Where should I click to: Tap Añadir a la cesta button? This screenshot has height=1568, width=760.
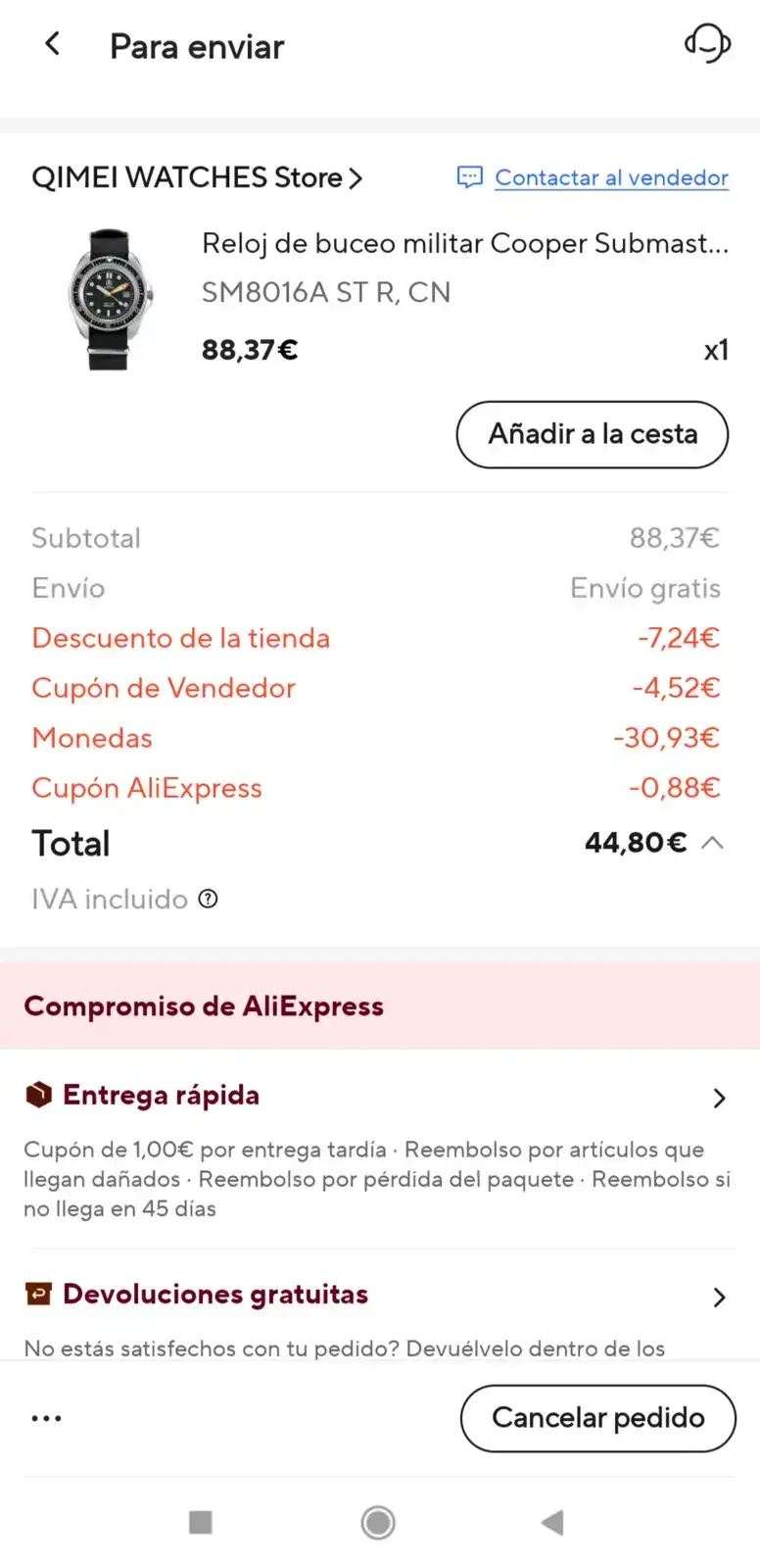click(592, 434)
